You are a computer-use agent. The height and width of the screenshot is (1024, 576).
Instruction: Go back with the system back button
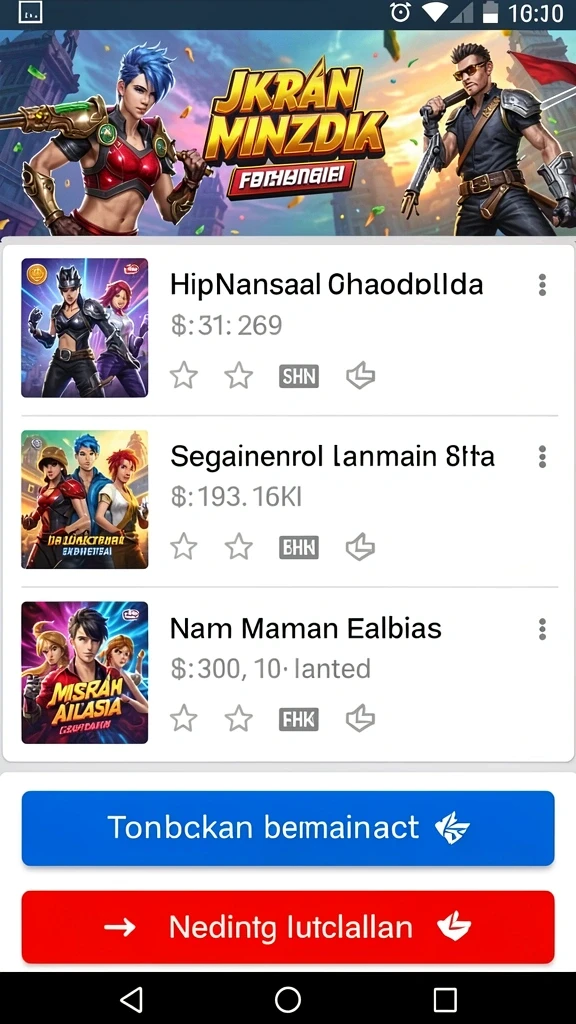point(131,999)
